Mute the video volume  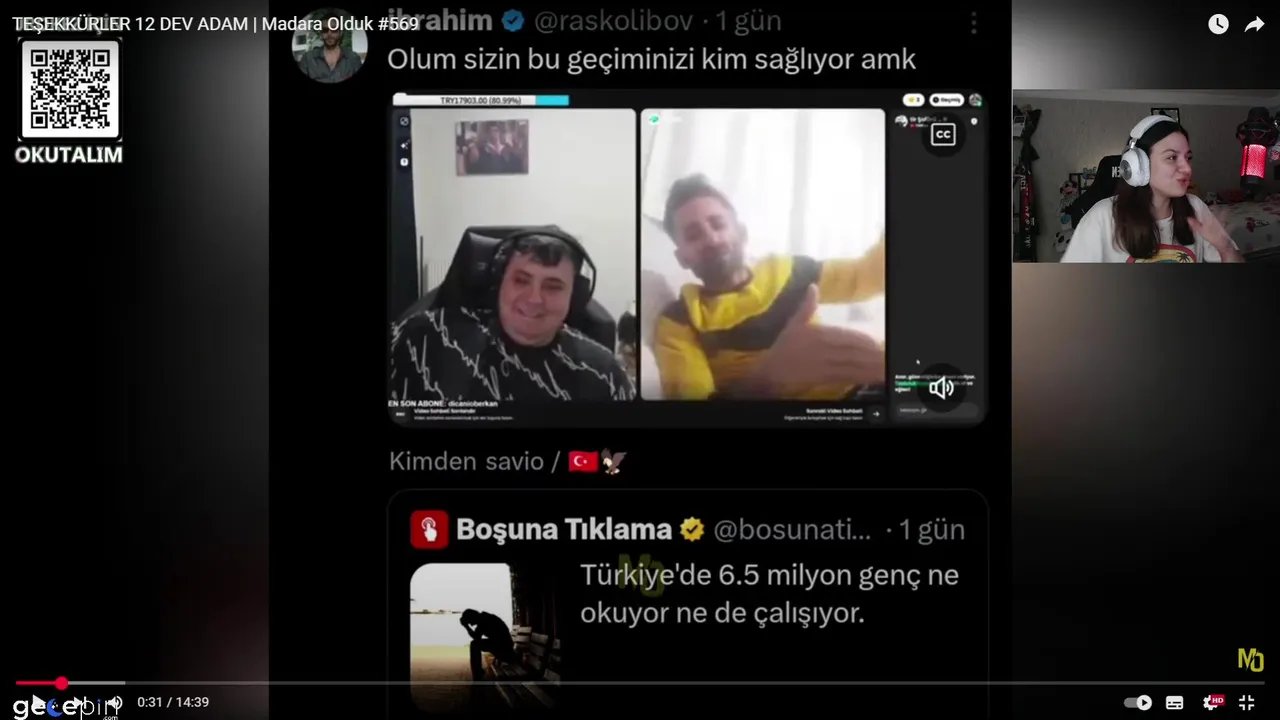pos(114,702)
